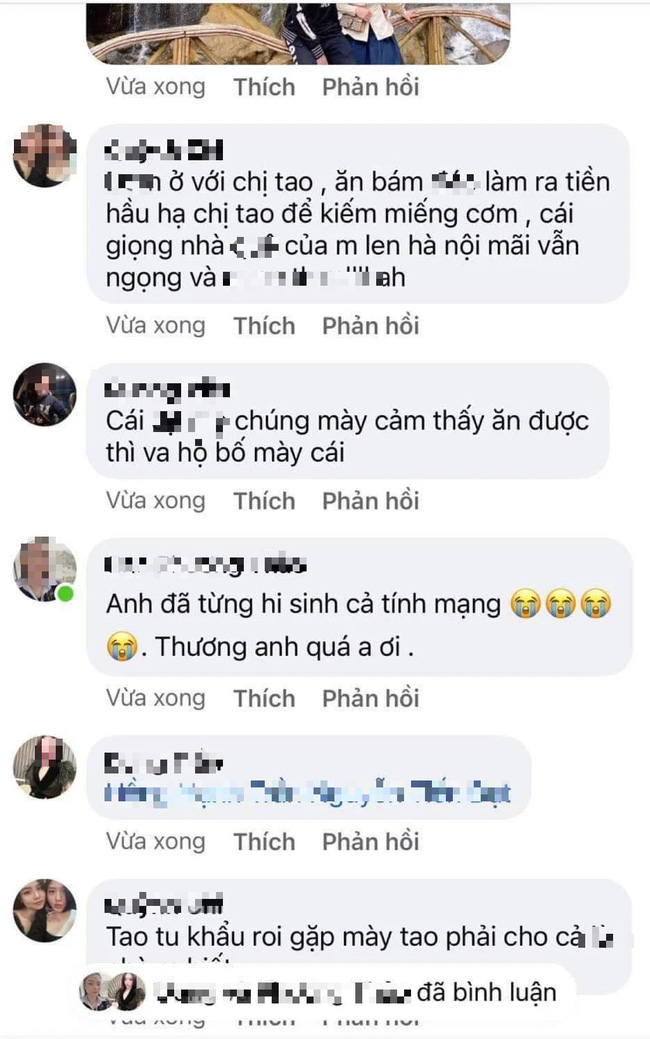
Task: Open the blue tagged names link in comment
Action: (308, 795)
